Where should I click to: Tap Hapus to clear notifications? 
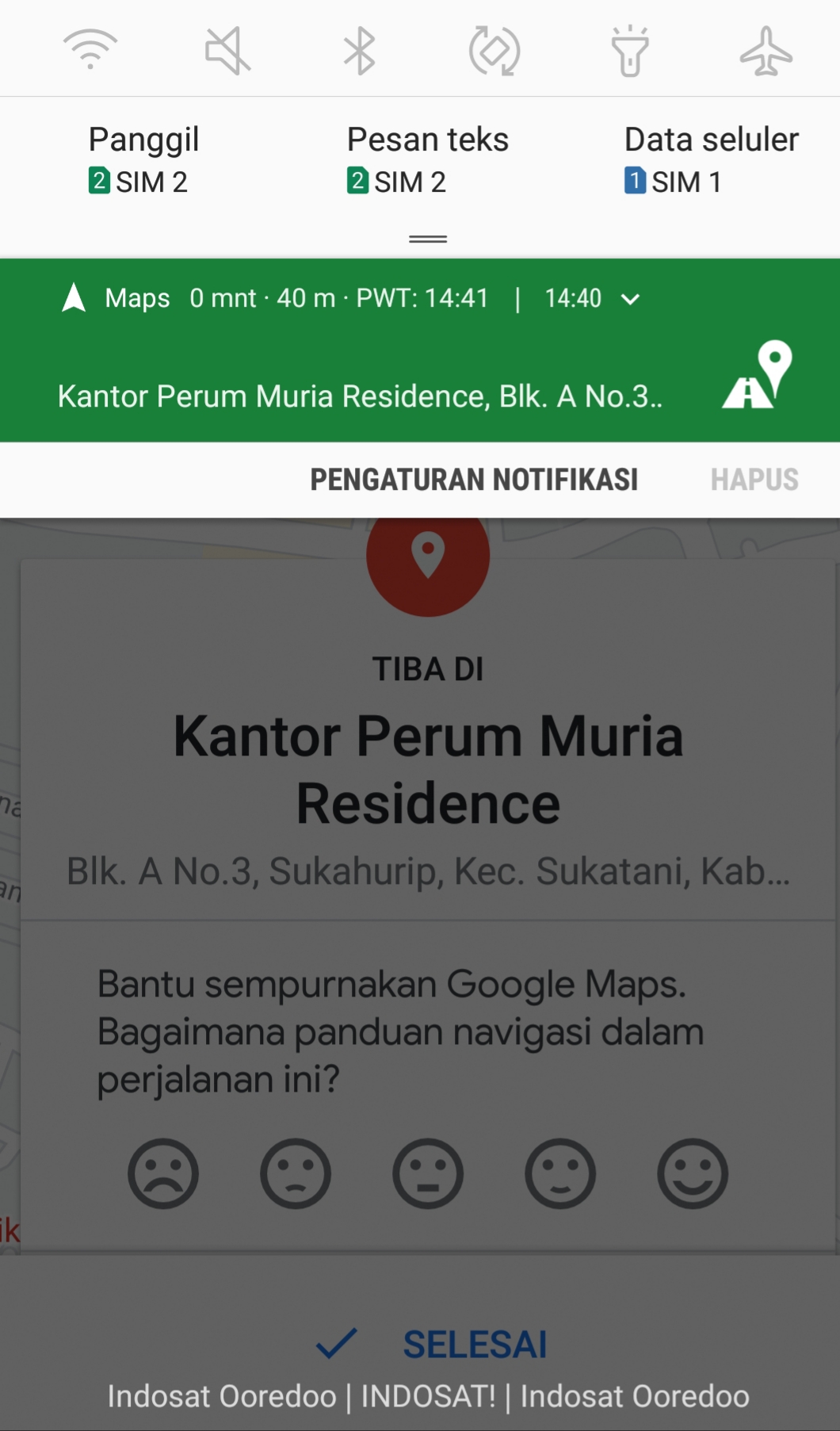click(x=754, y=480)
